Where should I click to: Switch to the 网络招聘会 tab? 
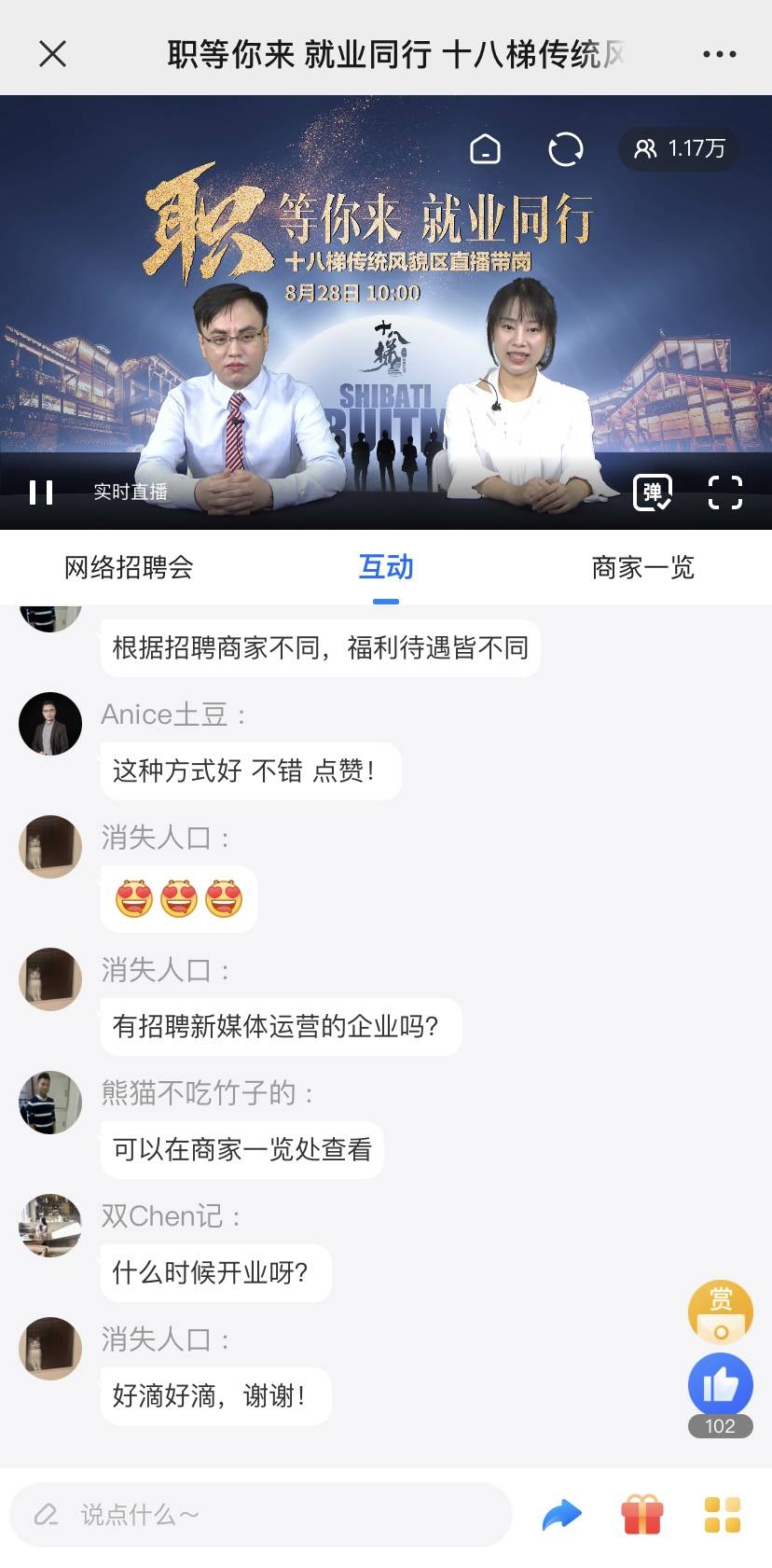pyautogui.click(x=129, y=567)
